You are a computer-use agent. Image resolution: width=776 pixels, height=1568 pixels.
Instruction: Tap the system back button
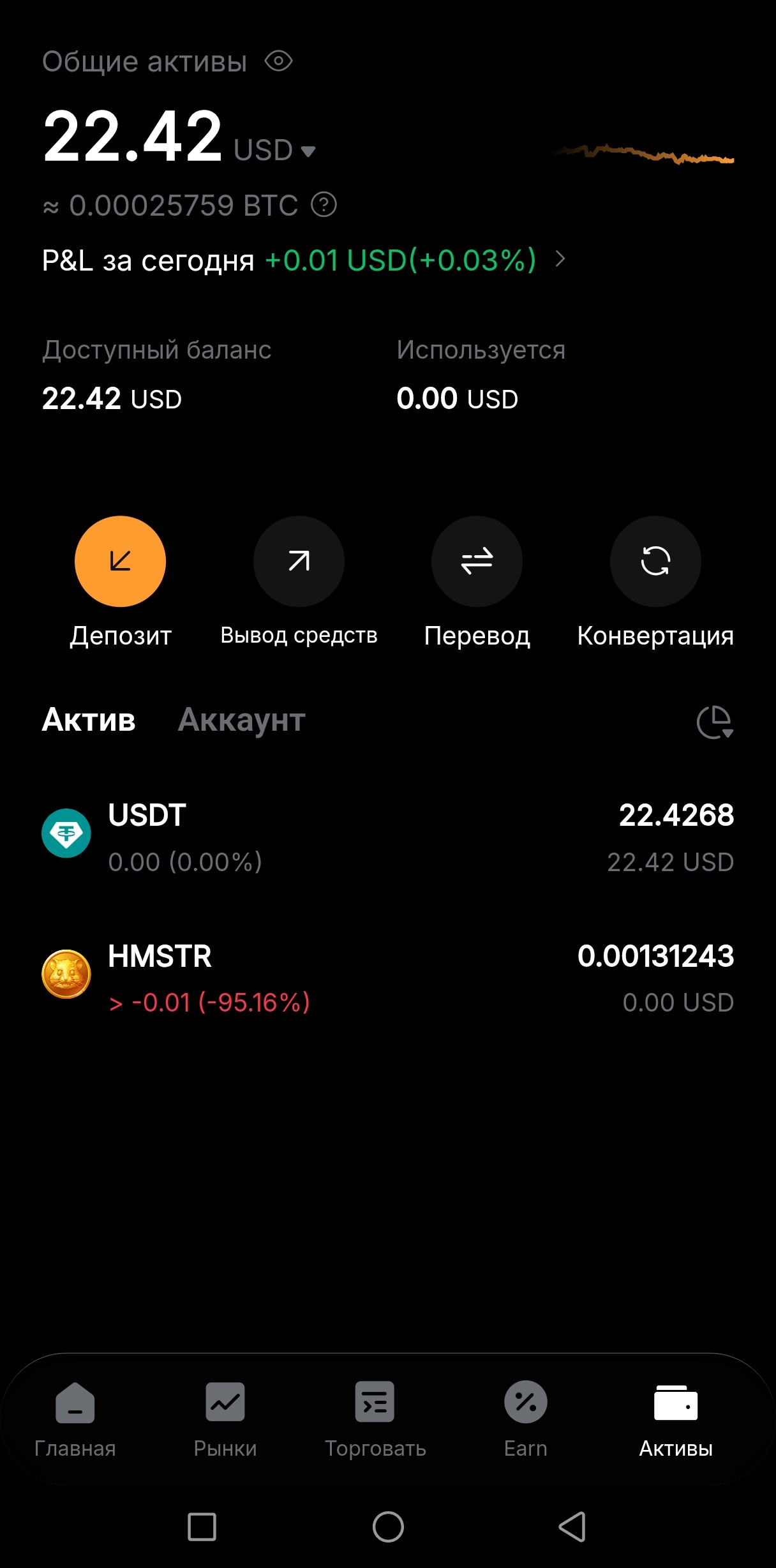tap(572, 1527)
